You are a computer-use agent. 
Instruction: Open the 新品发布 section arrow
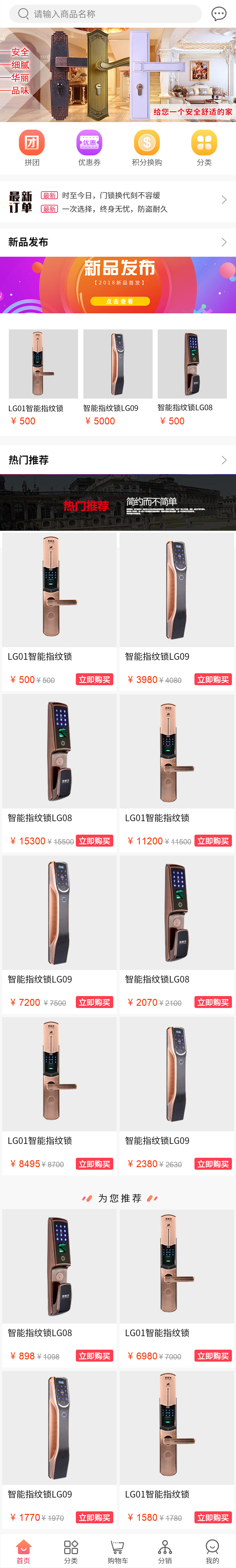(224, 242)
